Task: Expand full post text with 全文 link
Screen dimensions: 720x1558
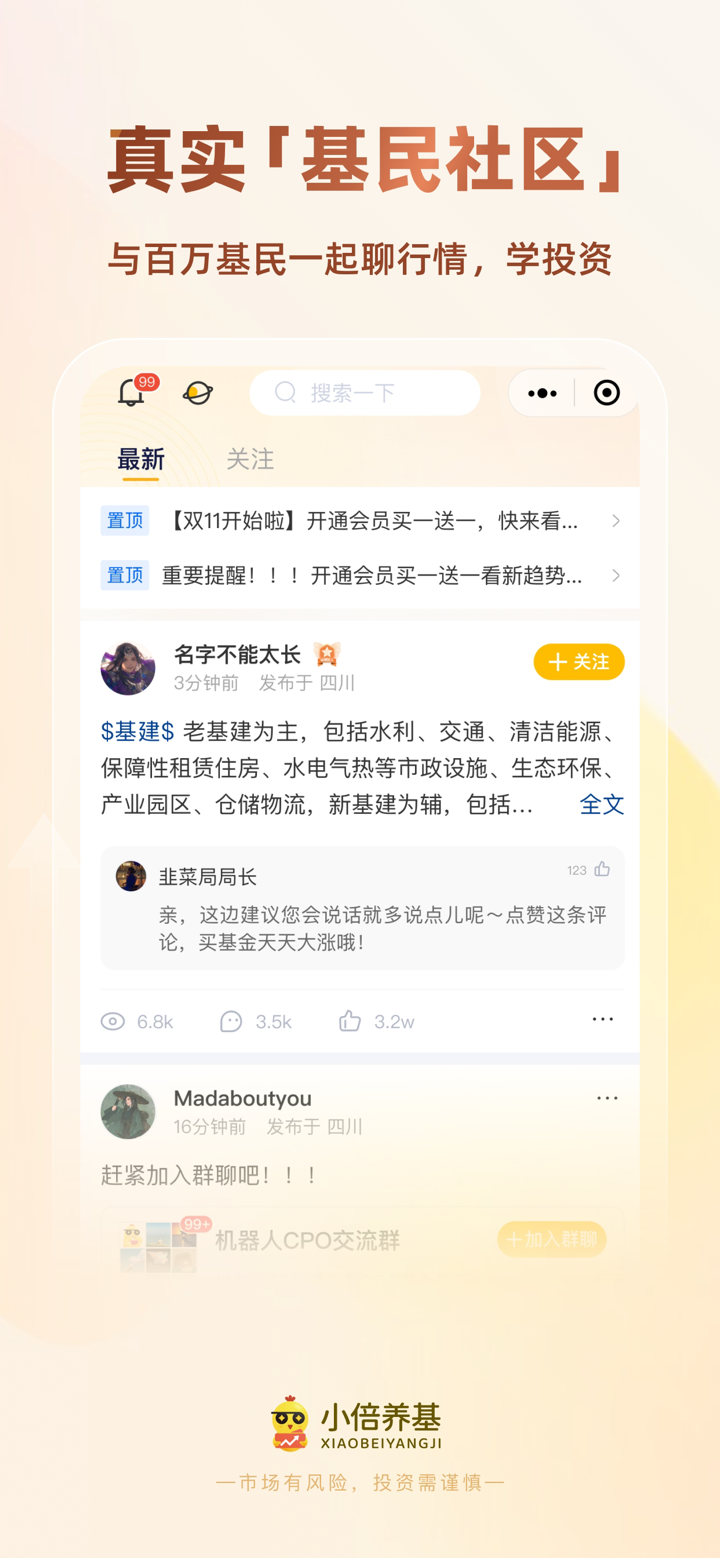Action: (602, 804)
